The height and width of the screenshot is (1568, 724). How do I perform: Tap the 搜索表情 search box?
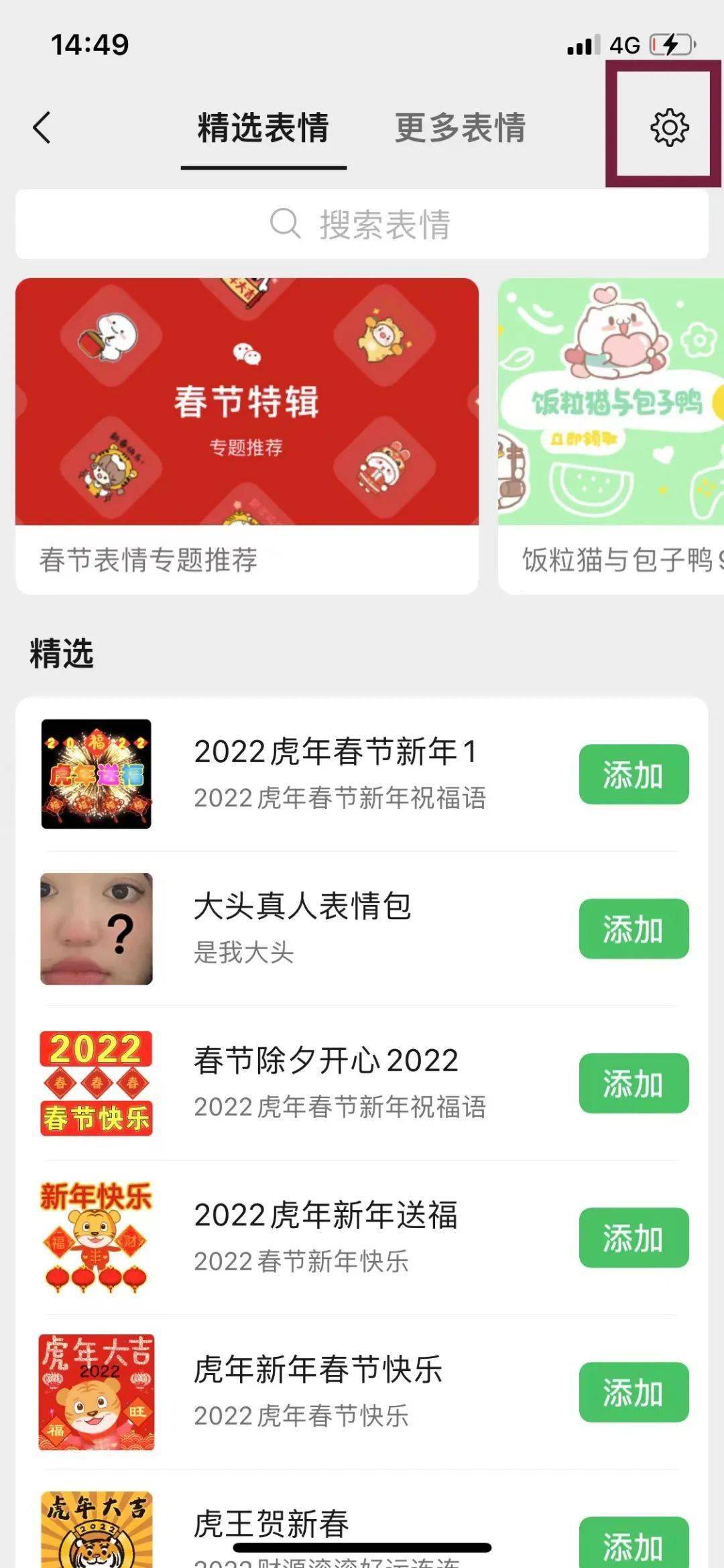pos(362,224)
